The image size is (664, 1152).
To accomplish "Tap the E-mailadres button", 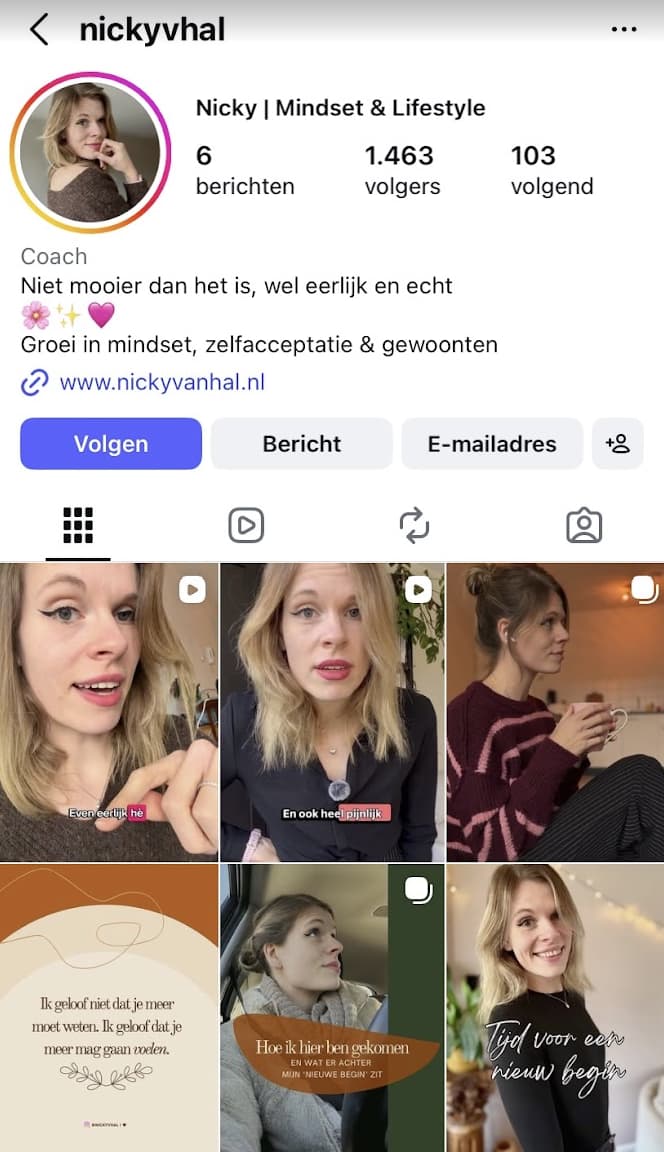I will [x=492, y=444].
